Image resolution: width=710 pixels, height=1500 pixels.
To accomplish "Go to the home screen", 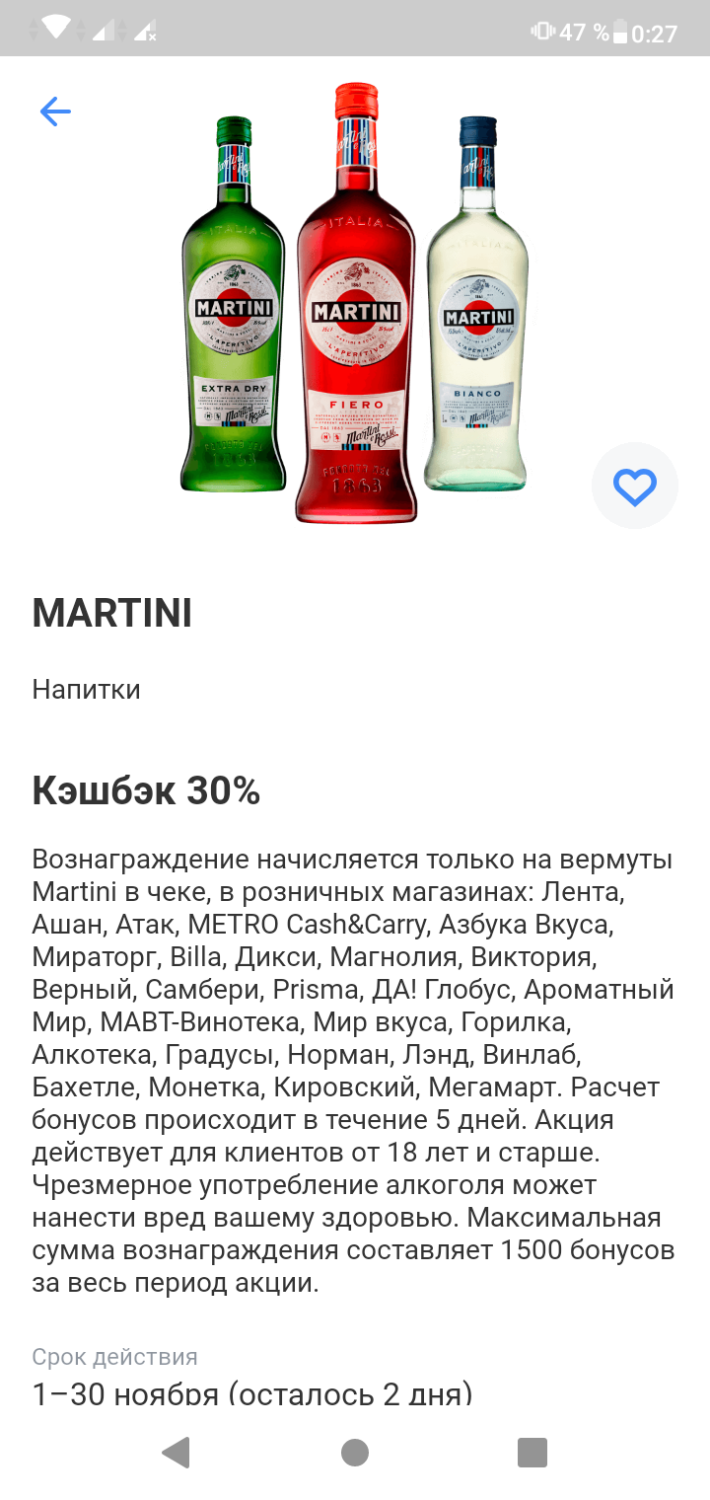I will [x=355, y=1452].
